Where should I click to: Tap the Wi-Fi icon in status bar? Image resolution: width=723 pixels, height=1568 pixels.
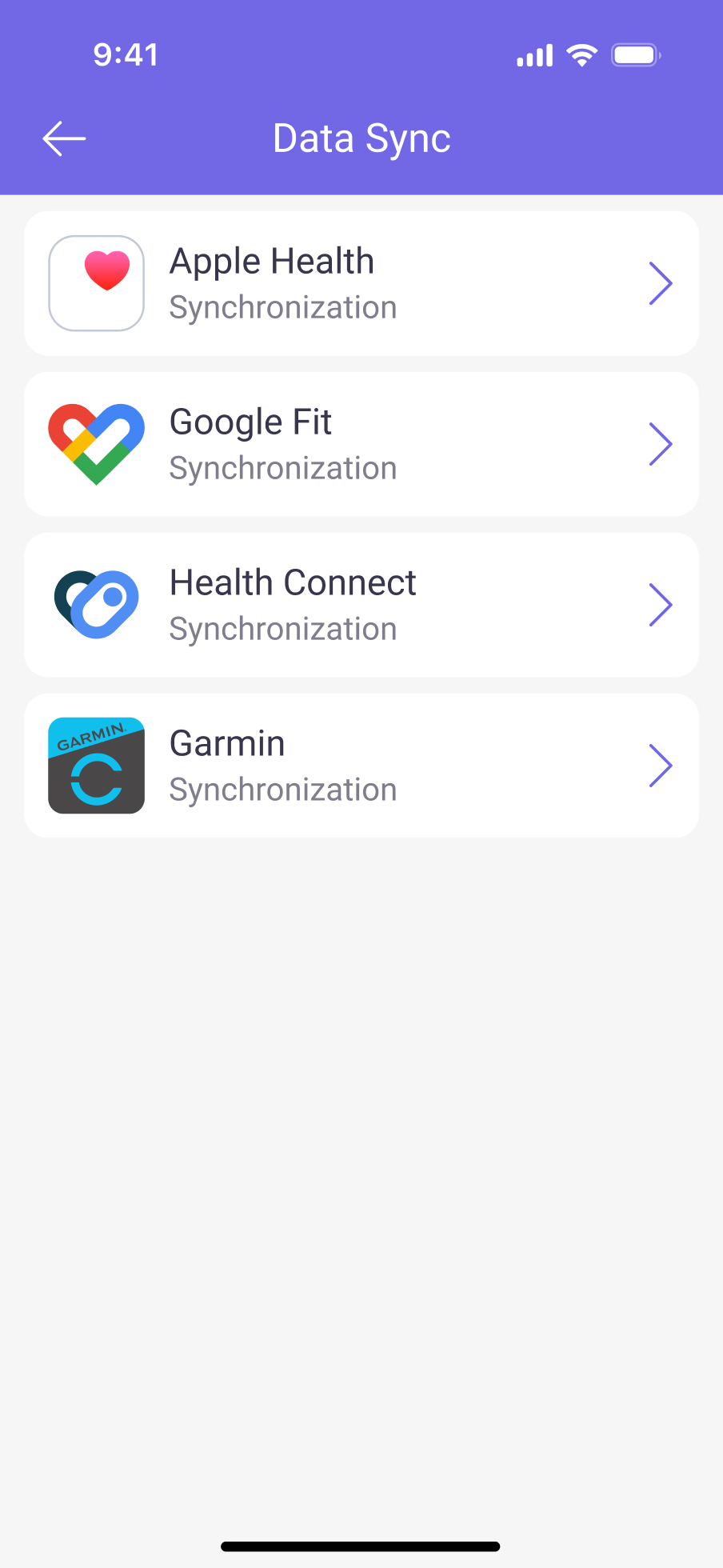point(581,54)
